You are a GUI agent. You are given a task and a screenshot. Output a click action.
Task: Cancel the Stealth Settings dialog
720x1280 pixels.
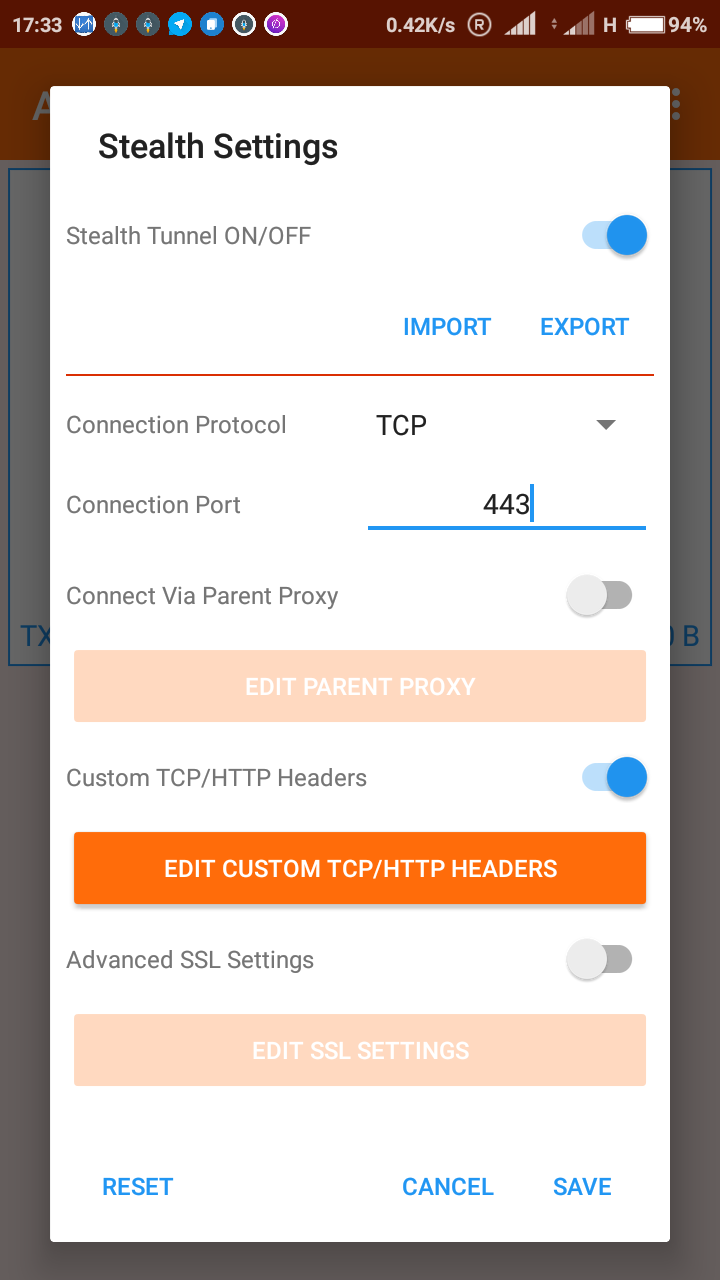tap(448, 1187)
